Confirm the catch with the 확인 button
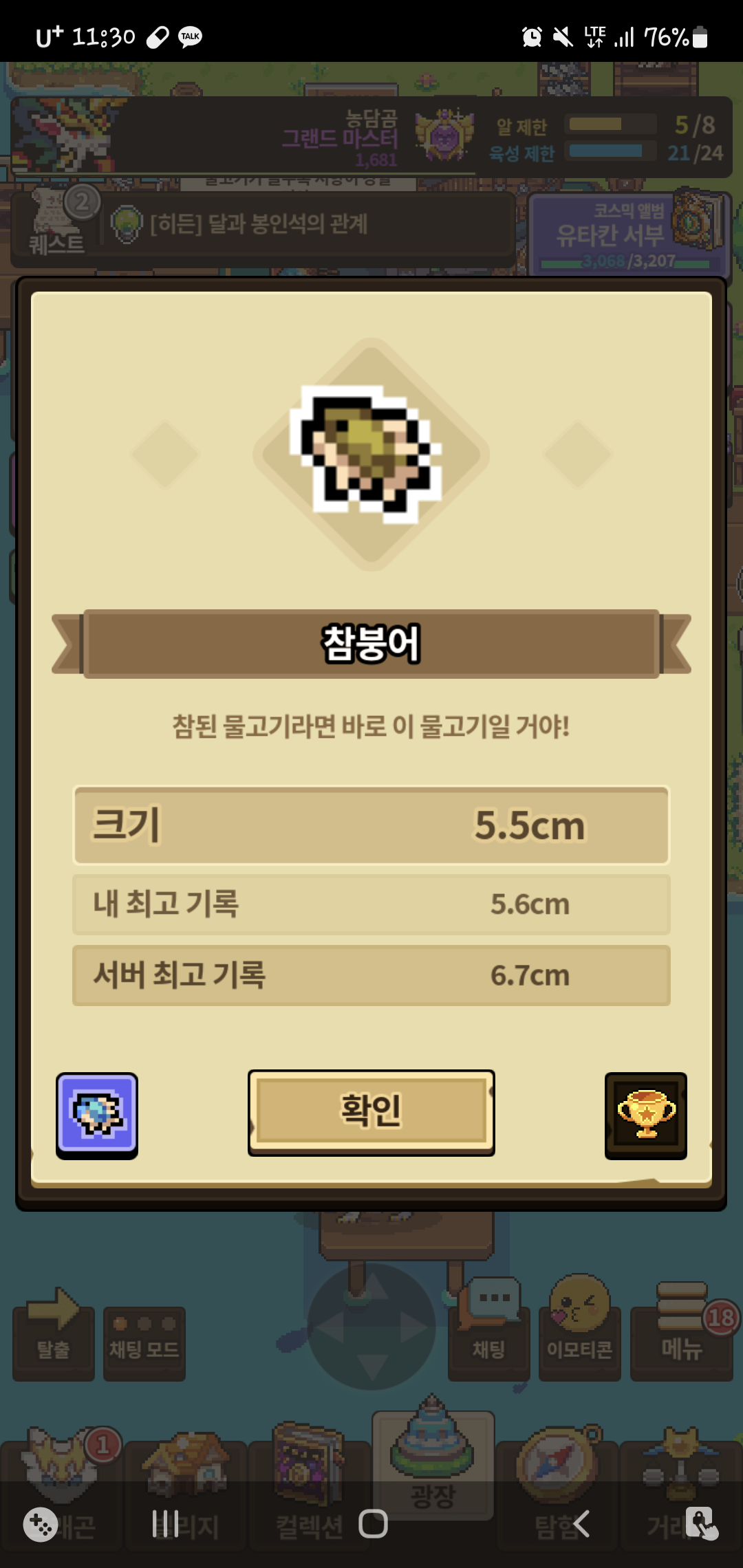 [371, 1111]
